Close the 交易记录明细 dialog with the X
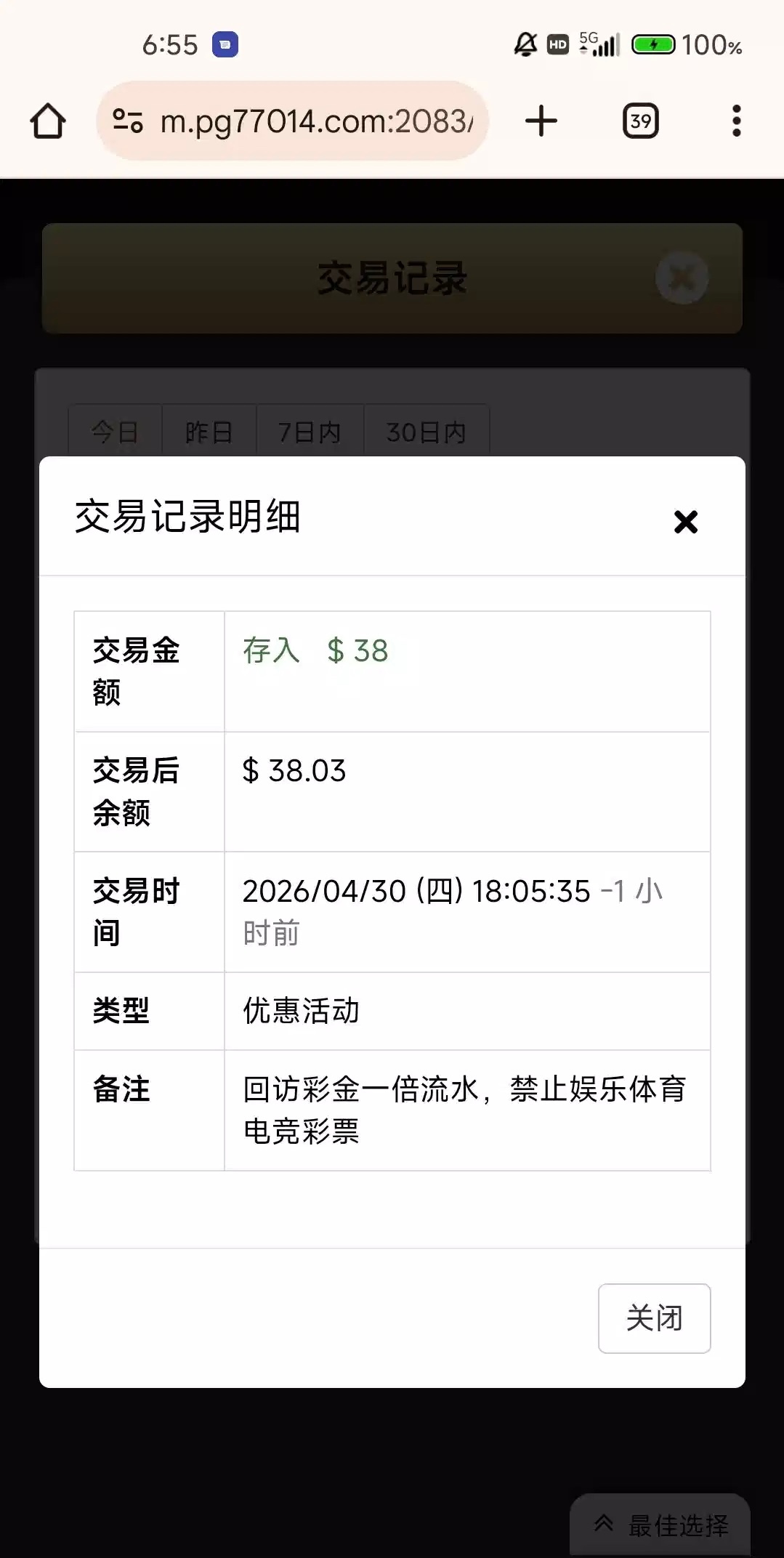Image resolution: width=784 pixels, height=1558 pixels. [685, 522]
